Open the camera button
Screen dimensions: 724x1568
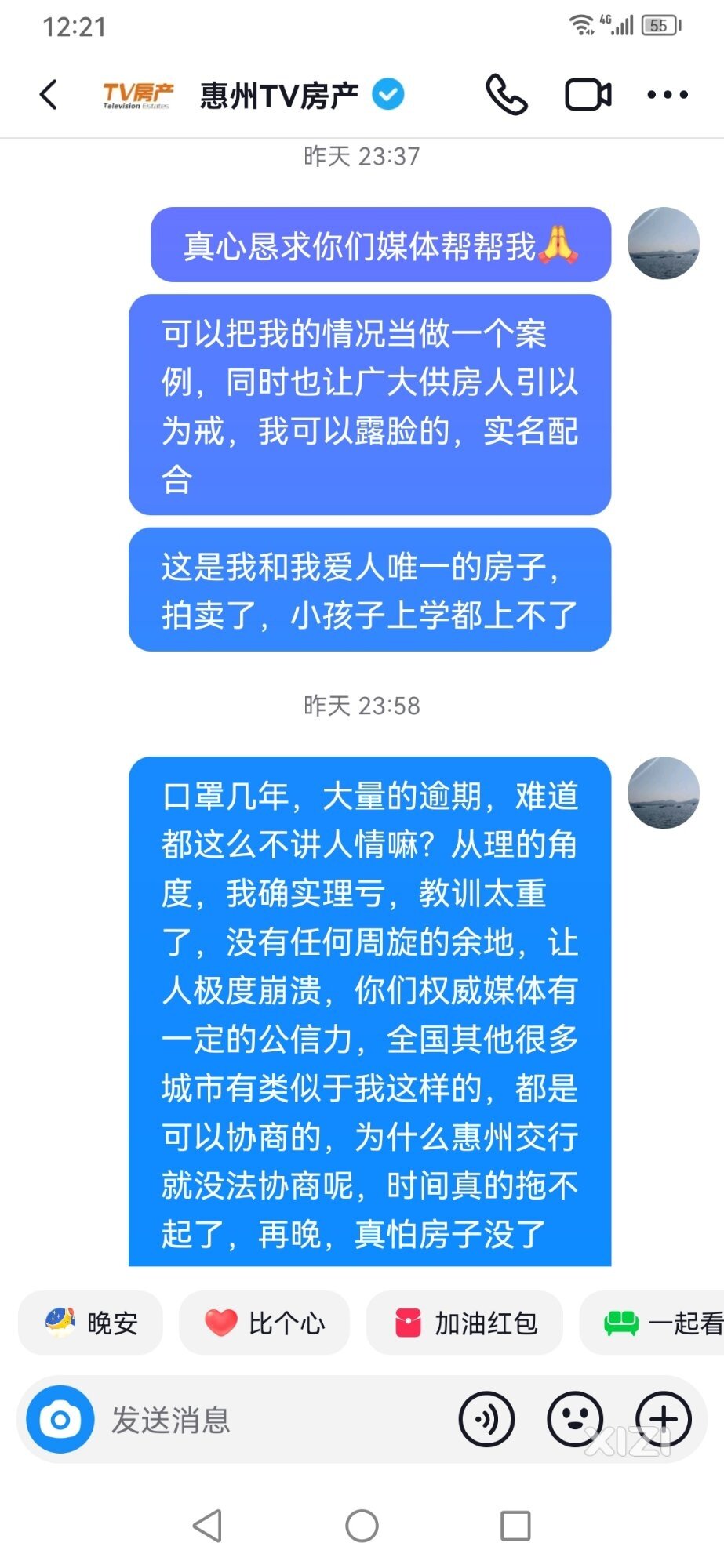(60, 1419)
